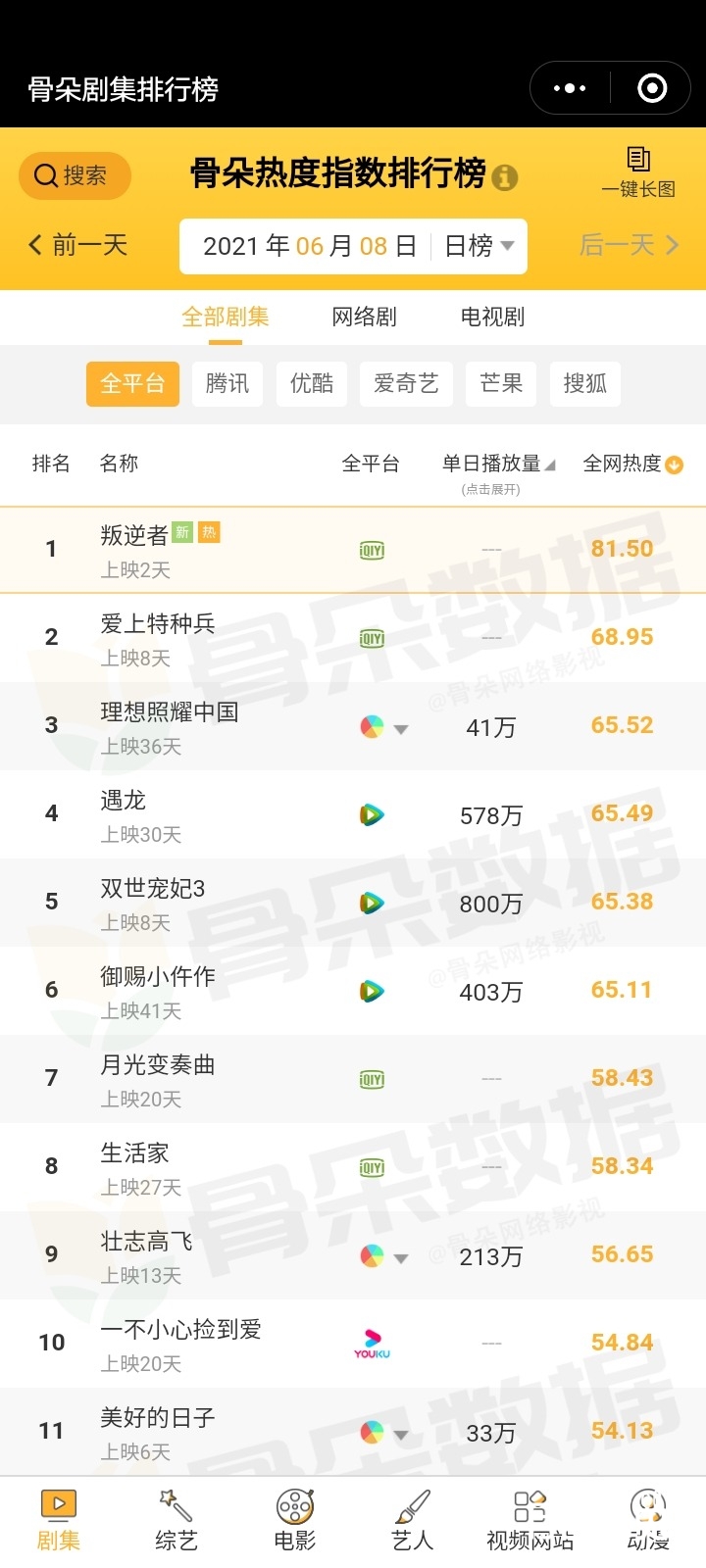Select the 爱奇艺 platform chip
Screen dimensions: 706x1568
pos(406,383)
